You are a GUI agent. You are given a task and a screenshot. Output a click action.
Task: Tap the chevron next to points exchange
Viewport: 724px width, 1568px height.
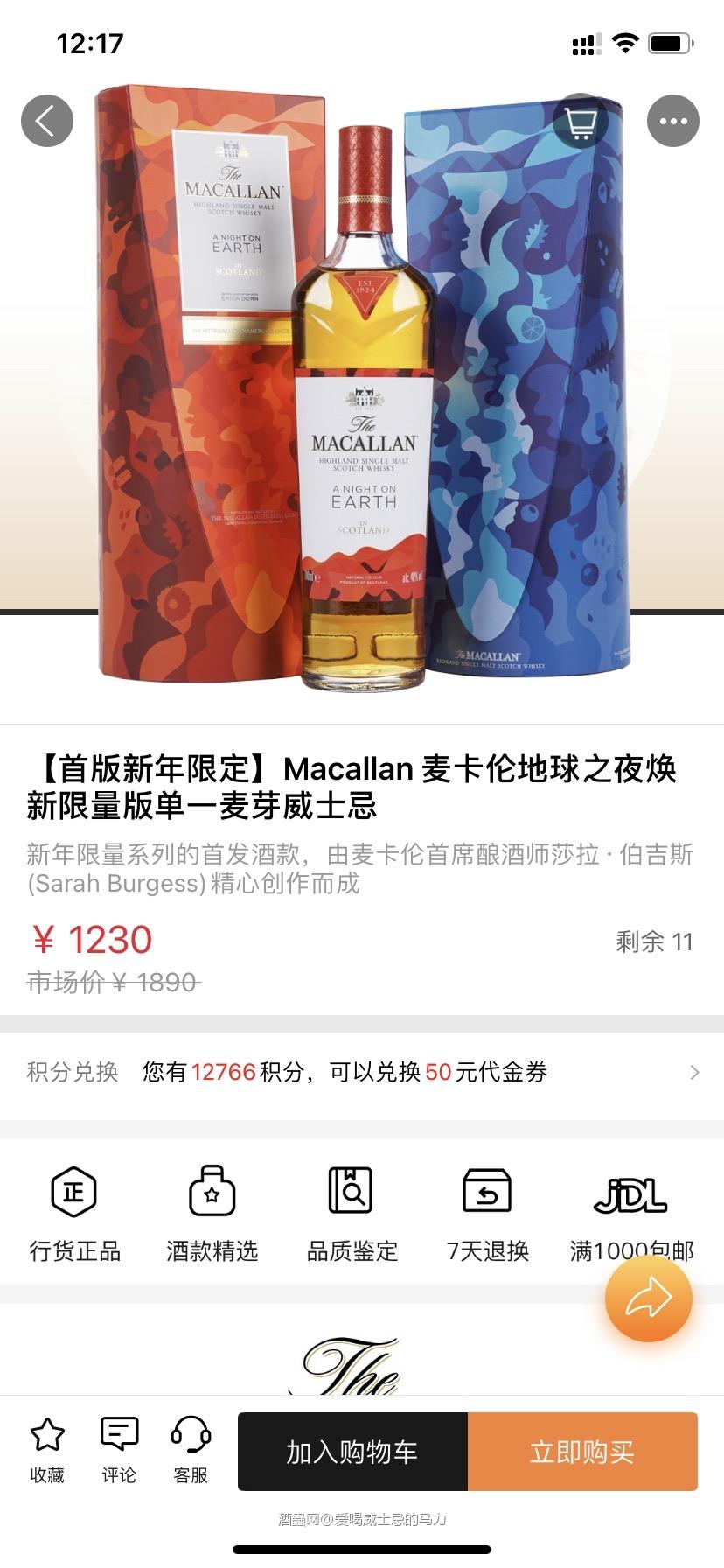tap(695, 1071)
